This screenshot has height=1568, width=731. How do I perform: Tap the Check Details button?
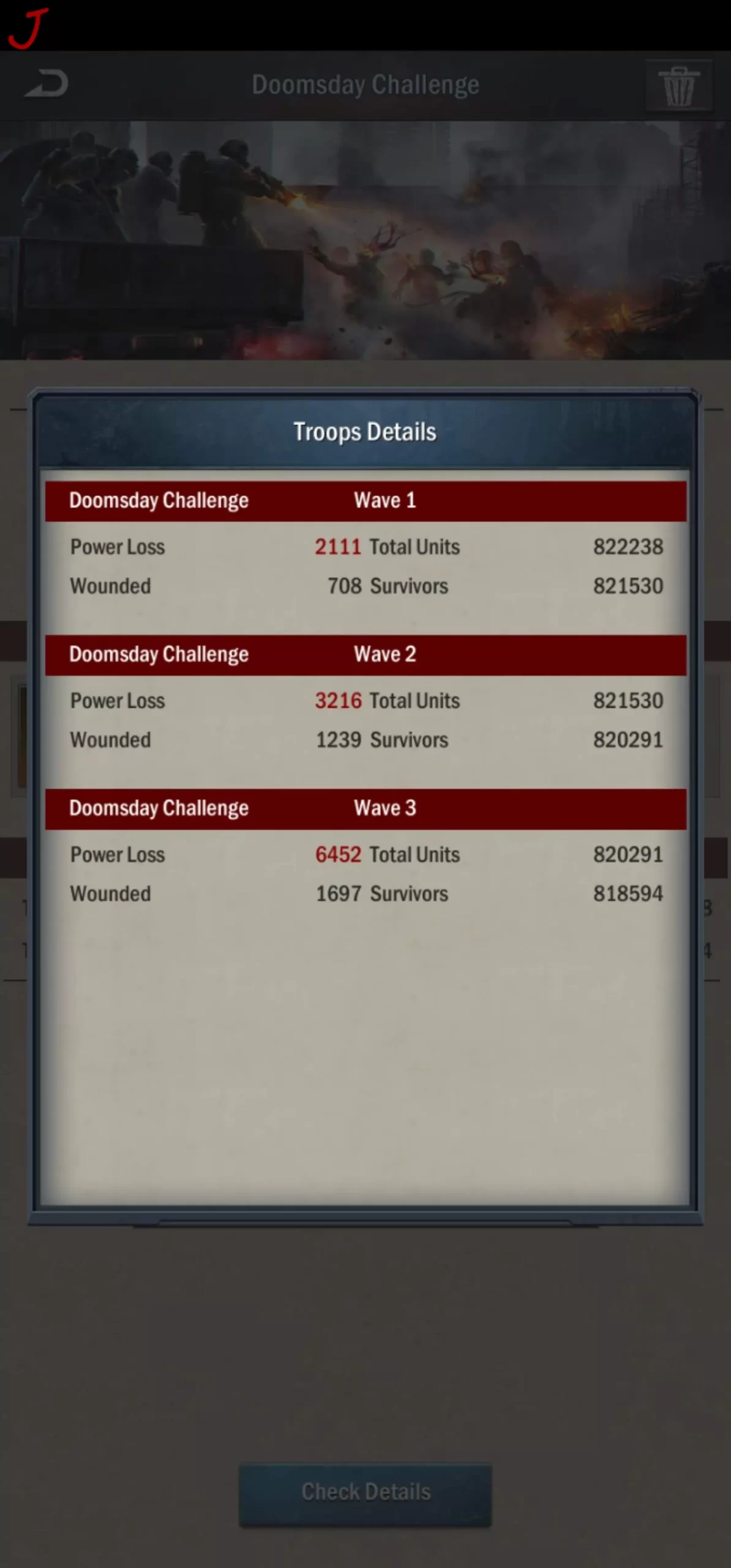coord(365,1492)
